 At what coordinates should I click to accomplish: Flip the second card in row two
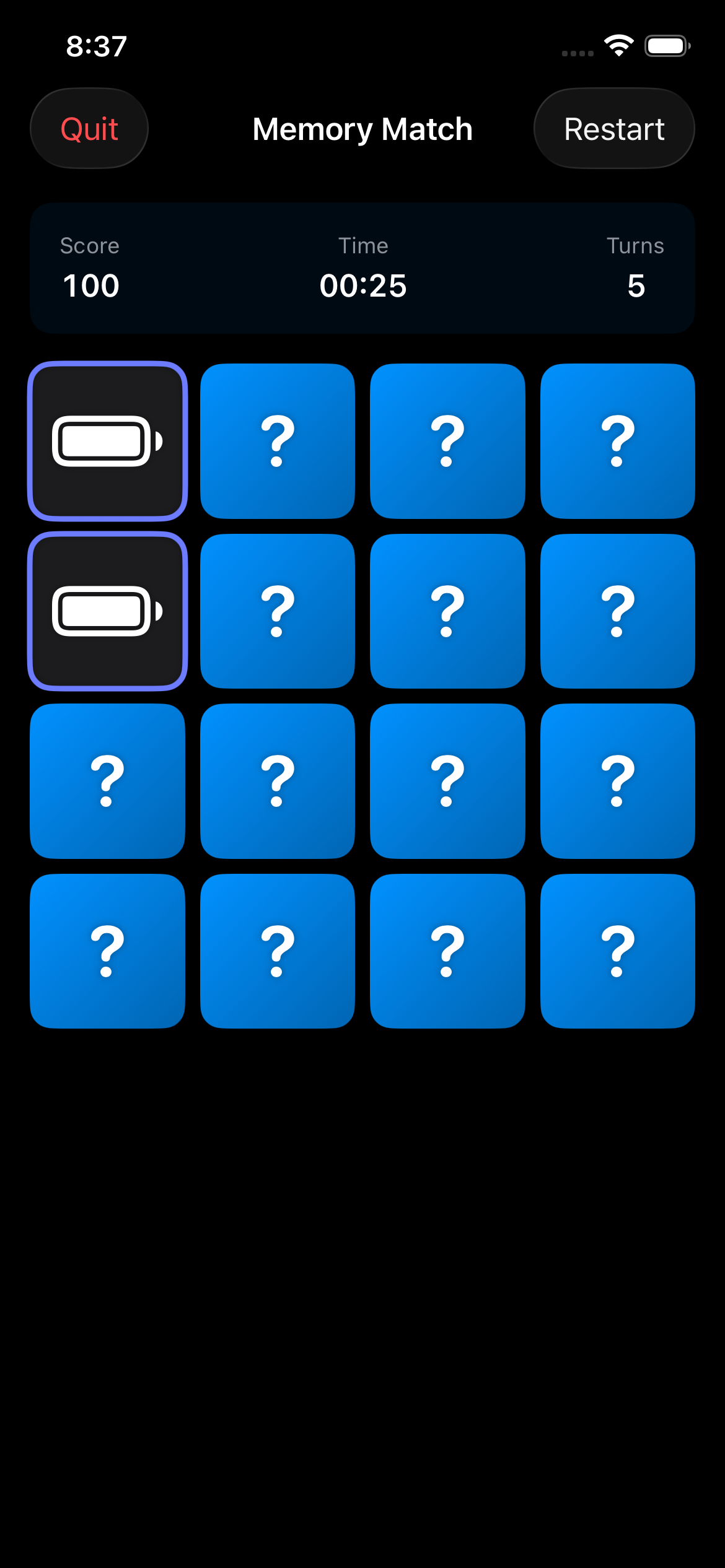click(278, 611)
